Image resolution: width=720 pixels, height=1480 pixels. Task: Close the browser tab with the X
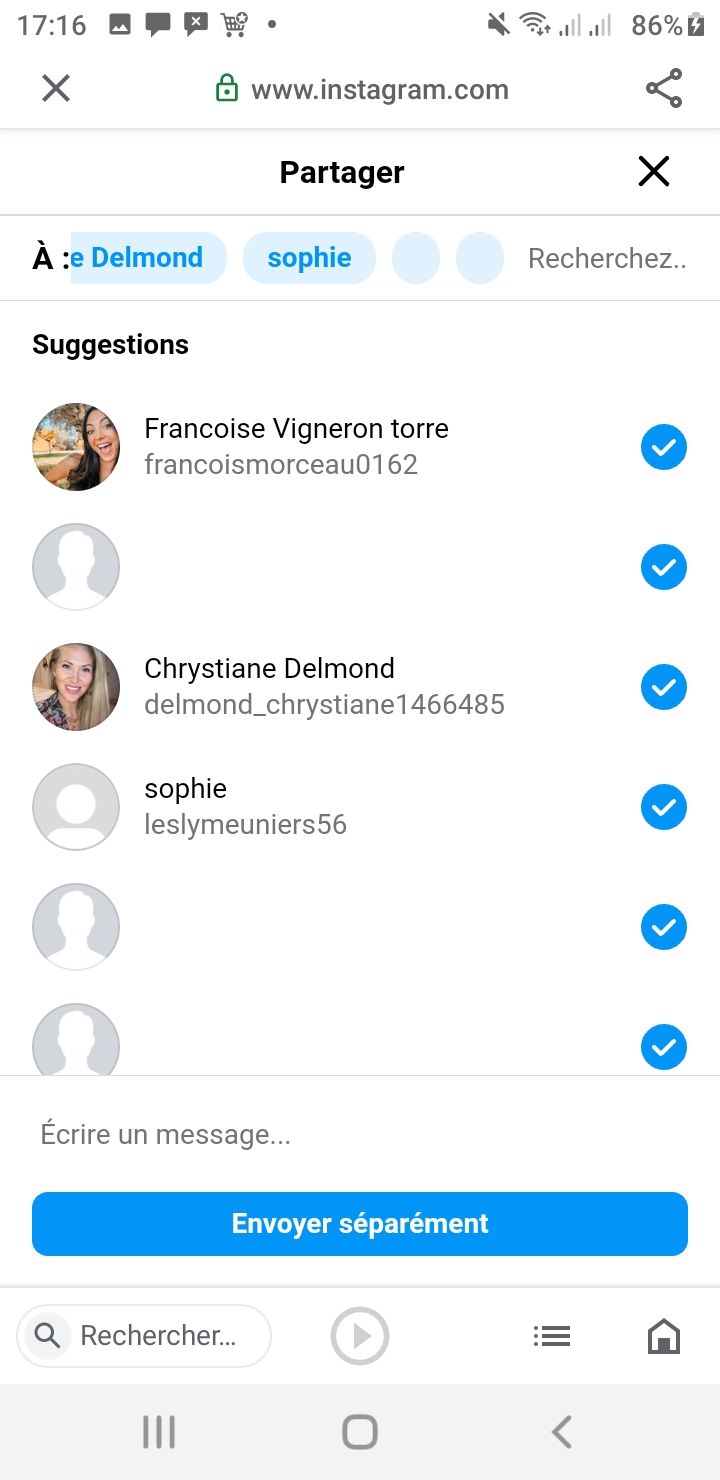coord(56,89)
